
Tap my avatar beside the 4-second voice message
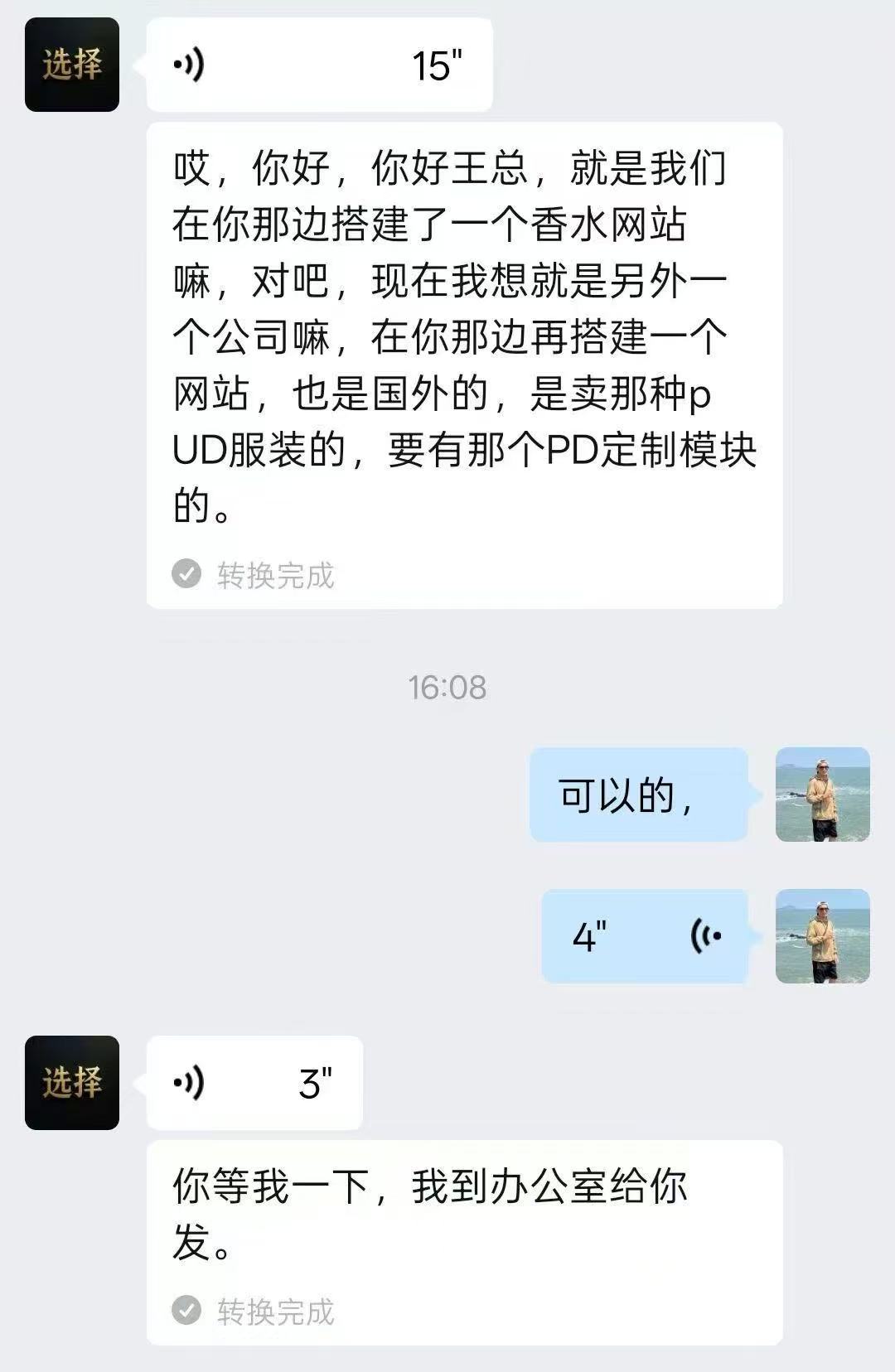click(x=822, y=936)
